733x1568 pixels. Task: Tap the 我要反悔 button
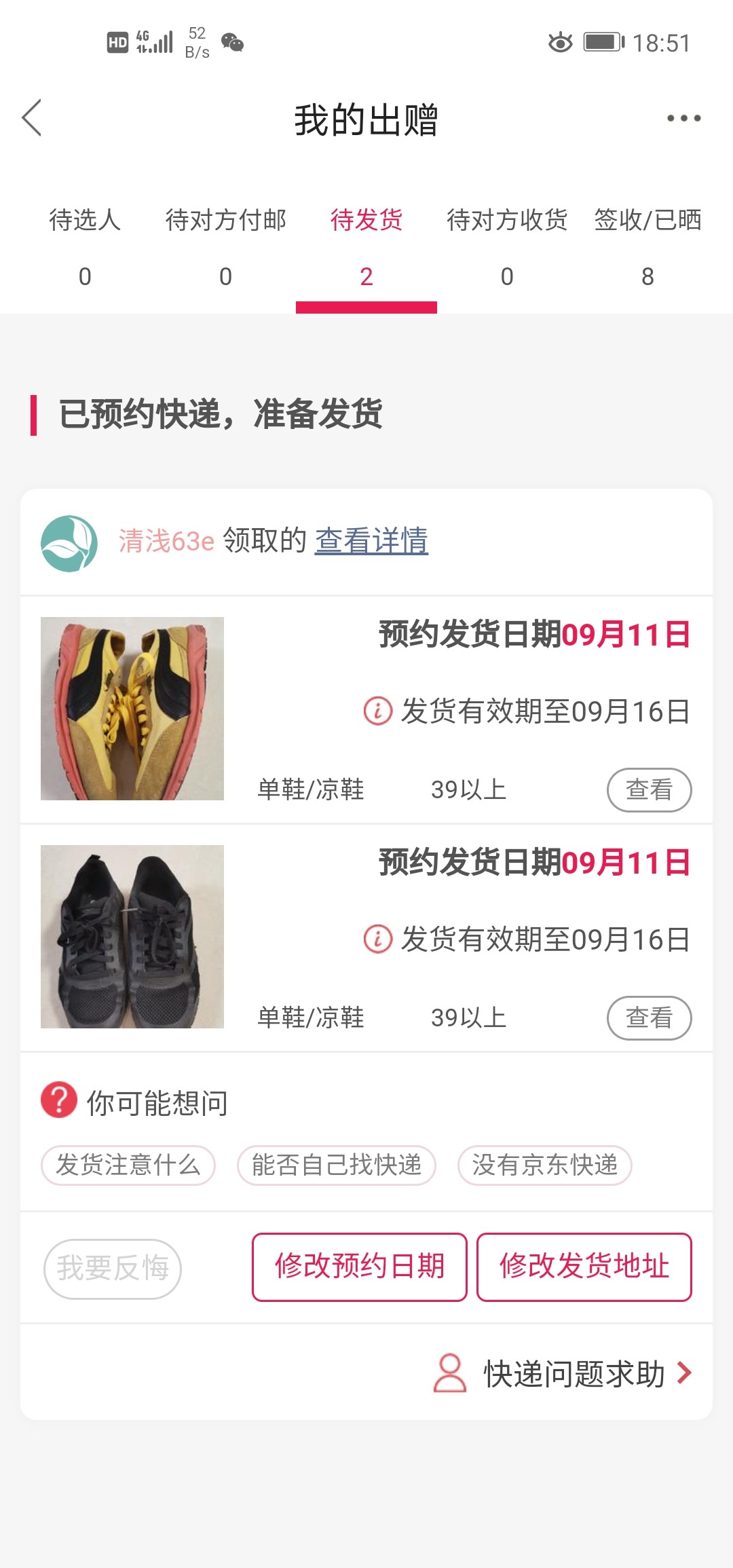113,1268
